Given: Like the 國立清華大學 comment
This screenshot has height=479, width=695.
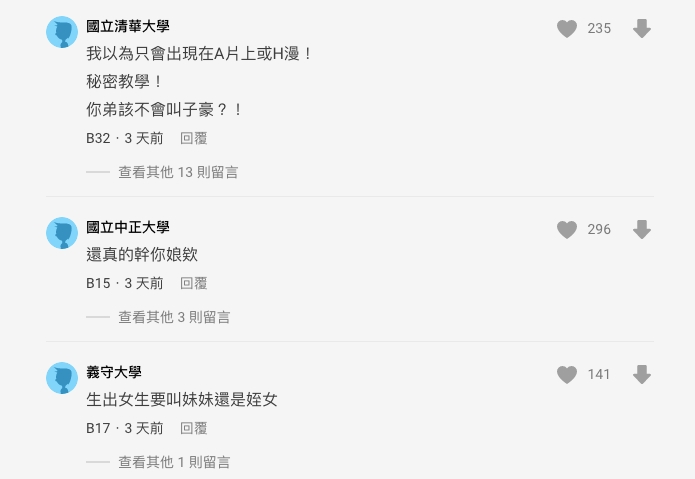Looking at the screenshot, I should point(567,29).
